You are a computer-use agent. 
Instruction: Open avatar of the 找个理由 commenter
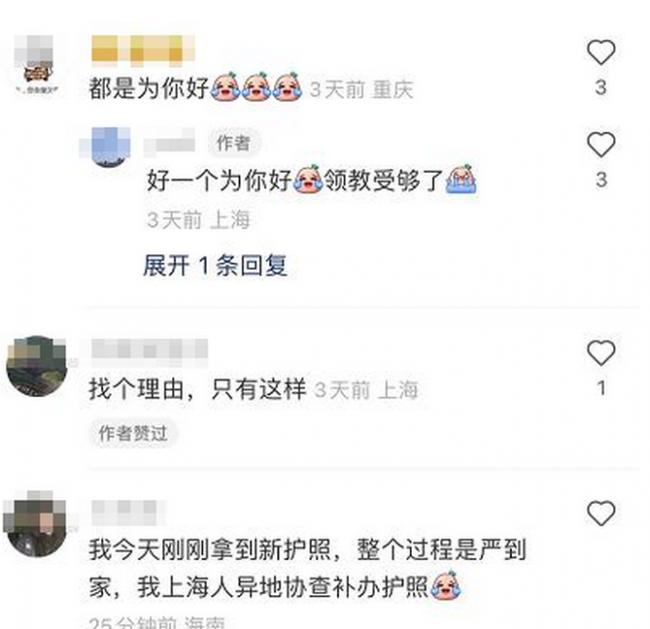click(37, 366)
